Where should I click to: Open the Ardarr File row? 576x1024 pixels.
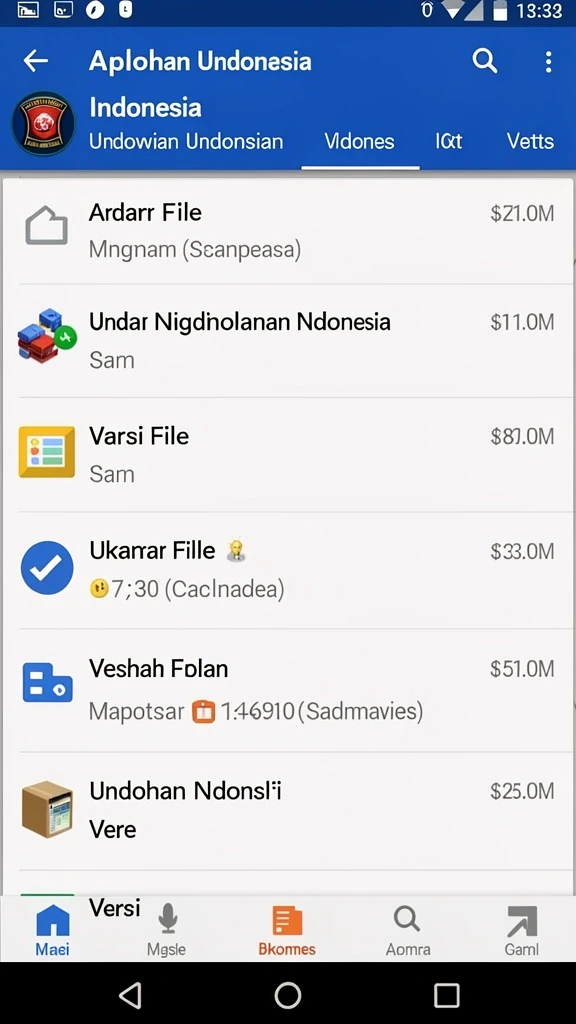288,230
